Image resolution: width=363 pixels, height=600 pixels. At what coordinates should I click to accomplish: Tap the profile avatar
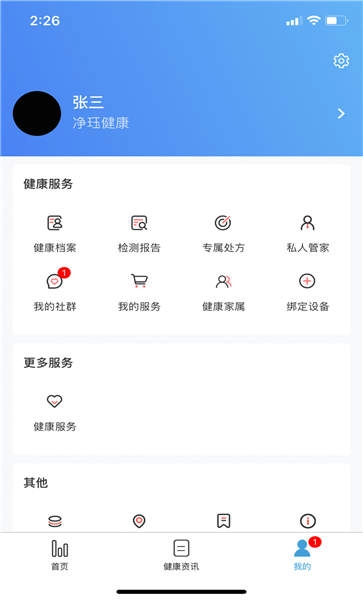(x=37, y=113)
